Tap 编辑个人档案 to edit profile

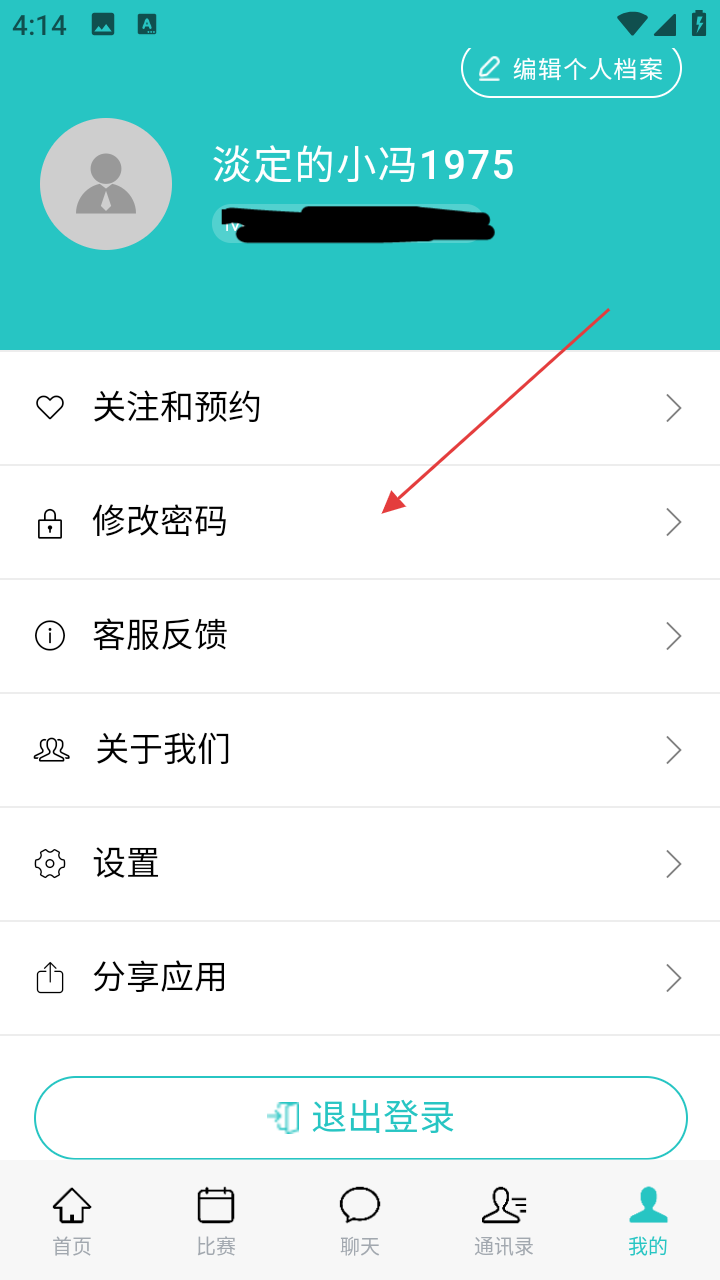click(571, 69)
